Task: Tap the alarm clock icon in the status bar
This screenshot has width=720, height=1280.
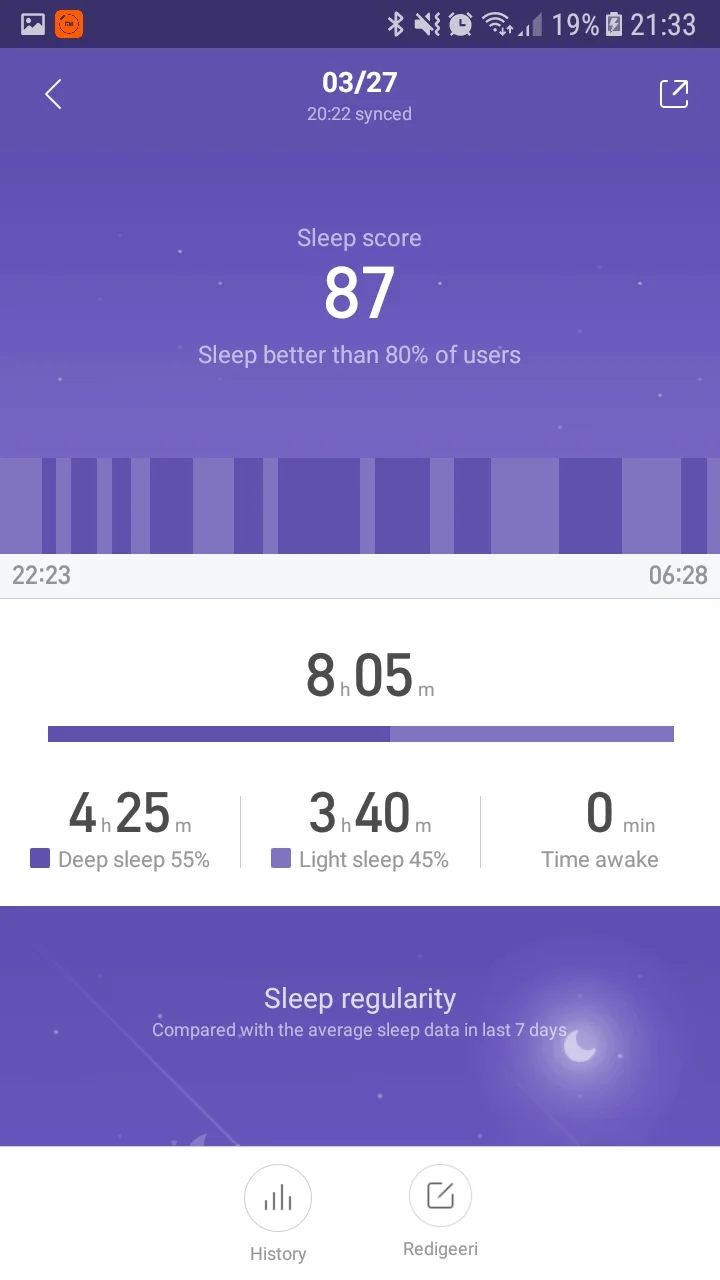Action: click(461, 24)
